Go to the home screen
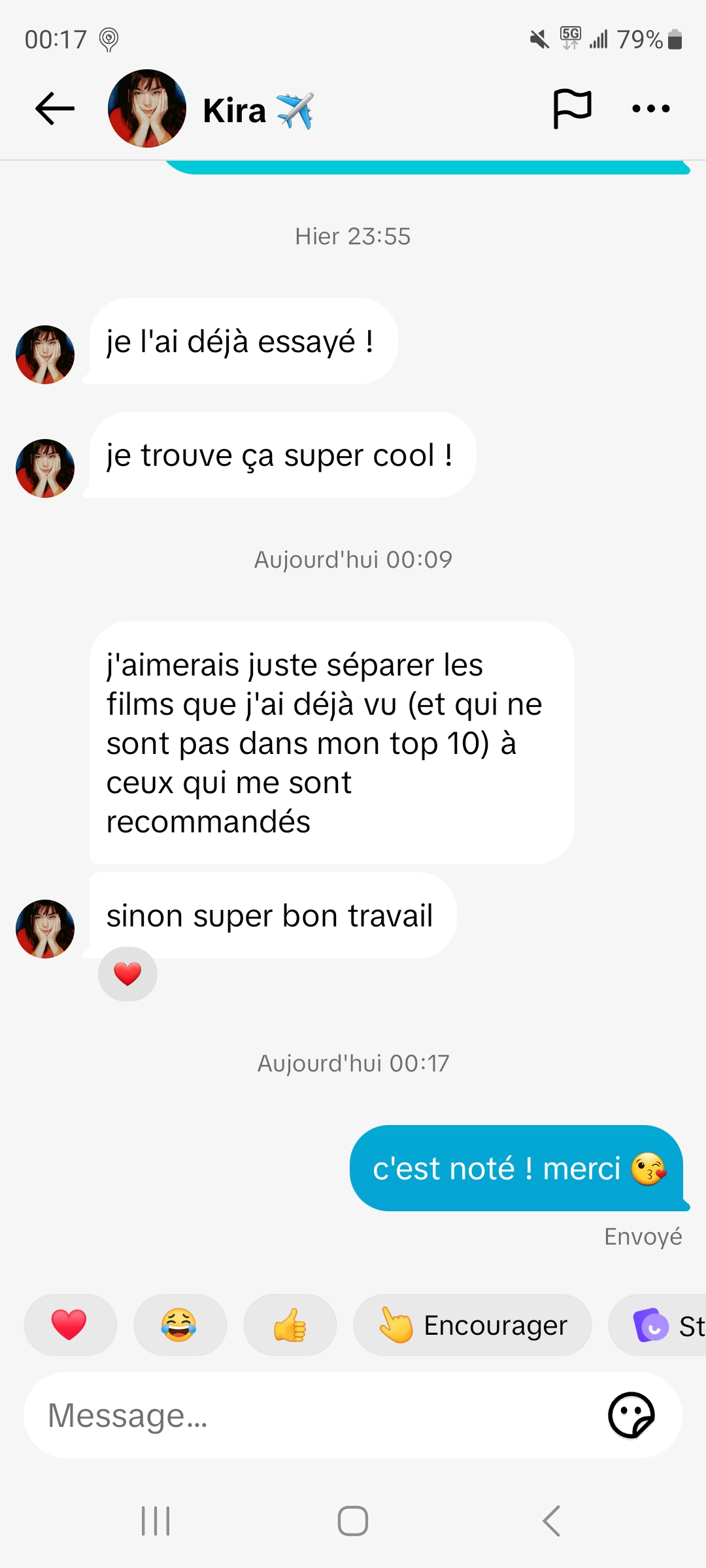Screen dimensions: 706x1568 click(x=353, y=1521)
